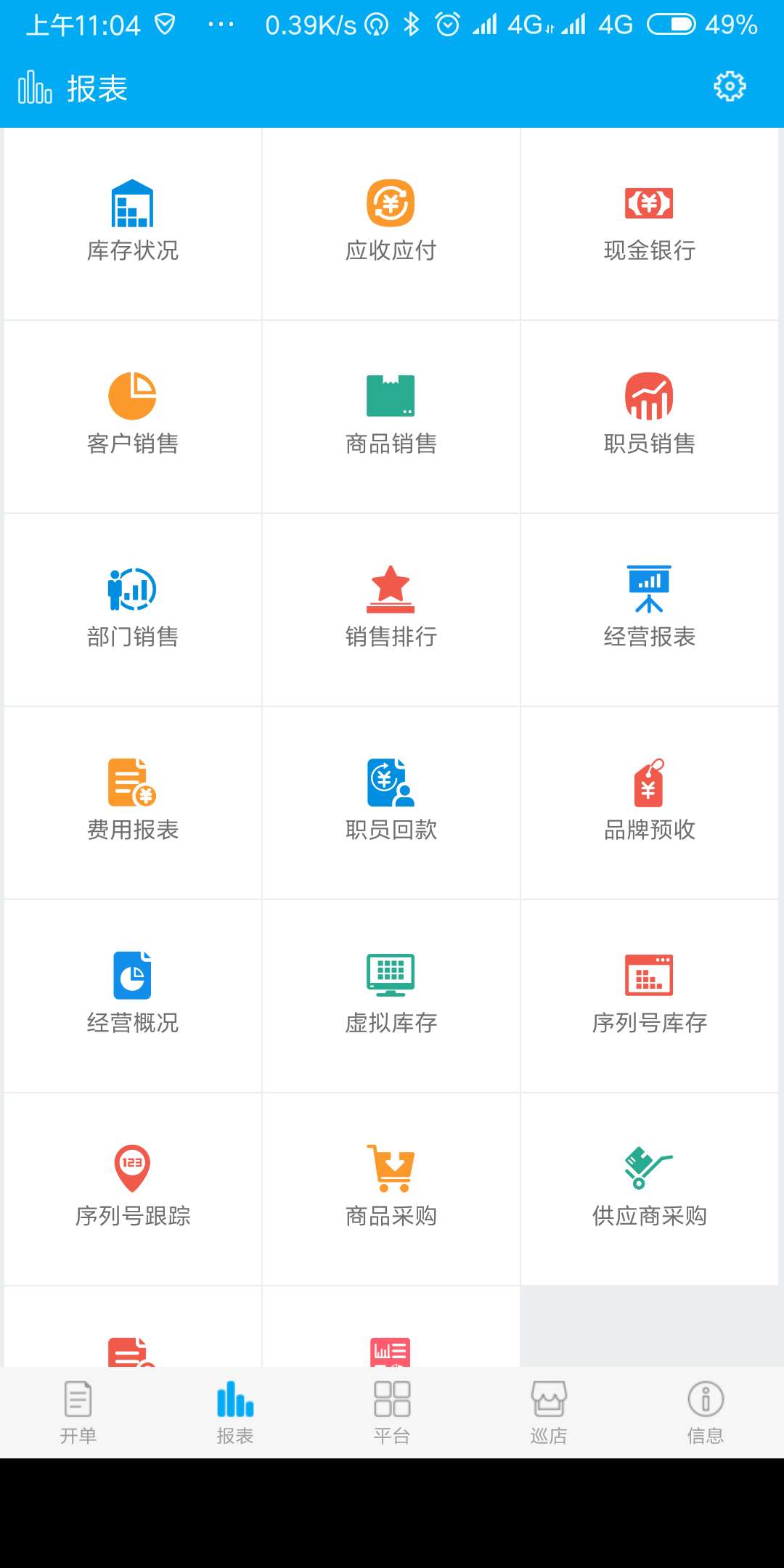Image resolution: width=784 pixels, height=1568 pixels.
Task: View 商品销售 report
Action: [391, 417]
